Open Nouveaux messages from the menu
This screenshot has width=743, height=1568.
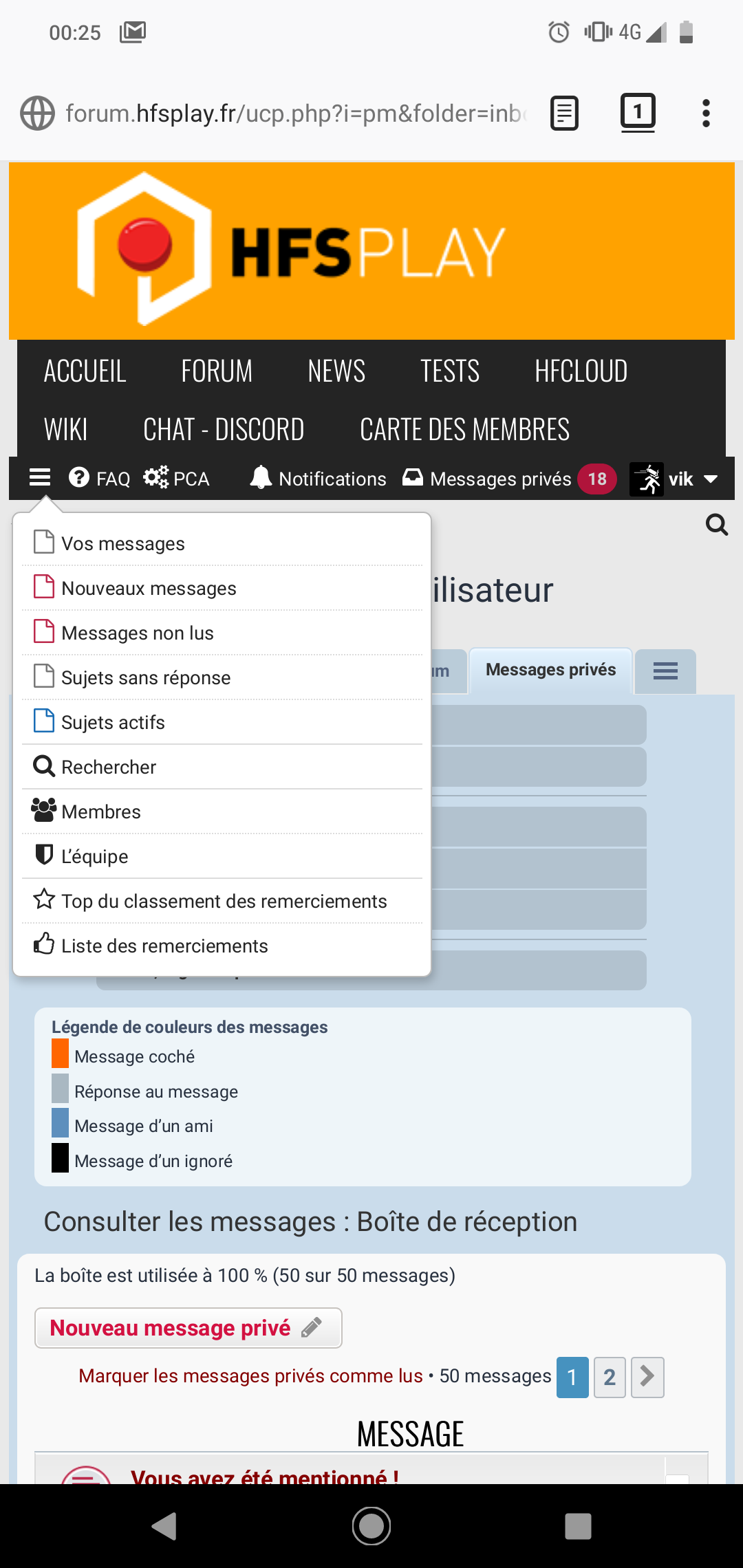pyautogui.click(x=149, y=588)
